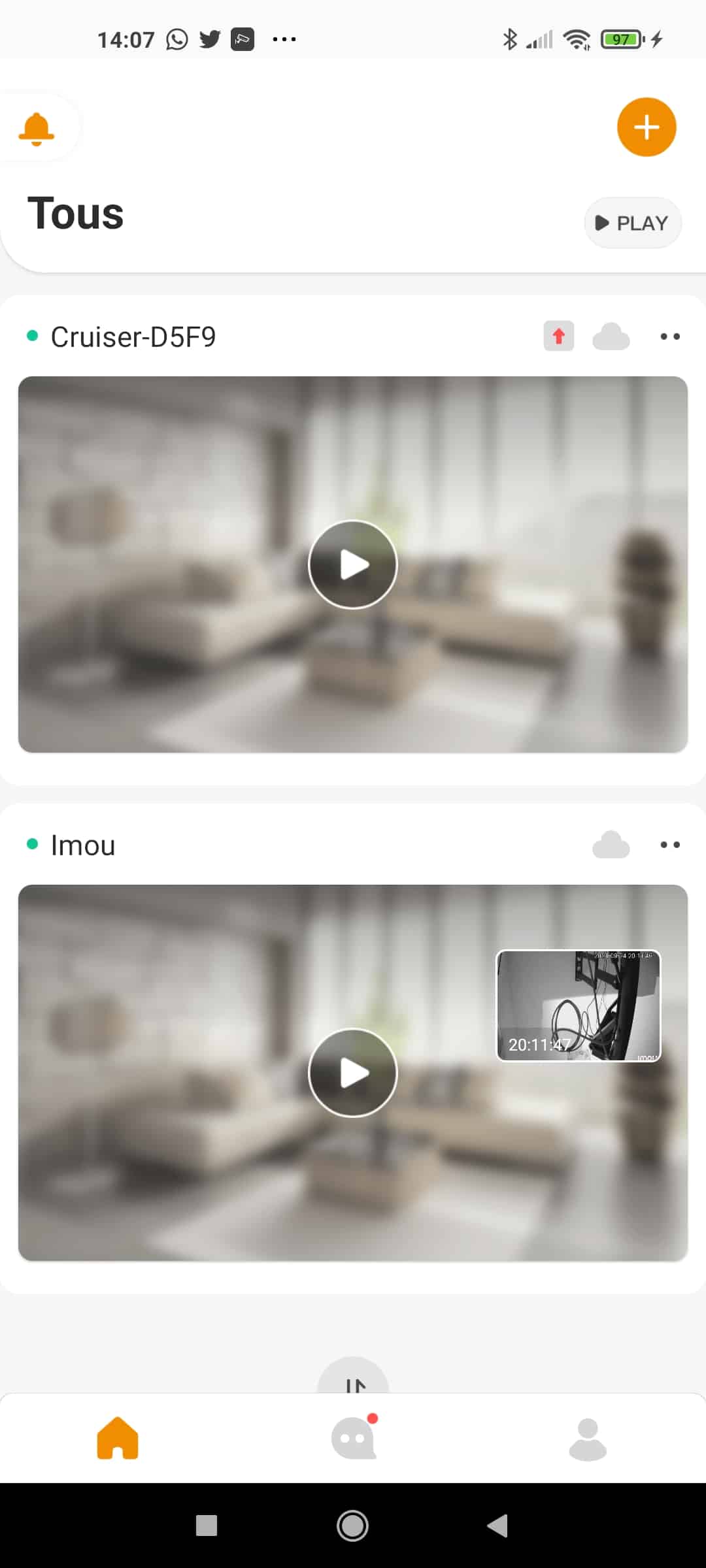Open the 20:11:47 recorded clip thumbnail

[x=579, y=1005]
